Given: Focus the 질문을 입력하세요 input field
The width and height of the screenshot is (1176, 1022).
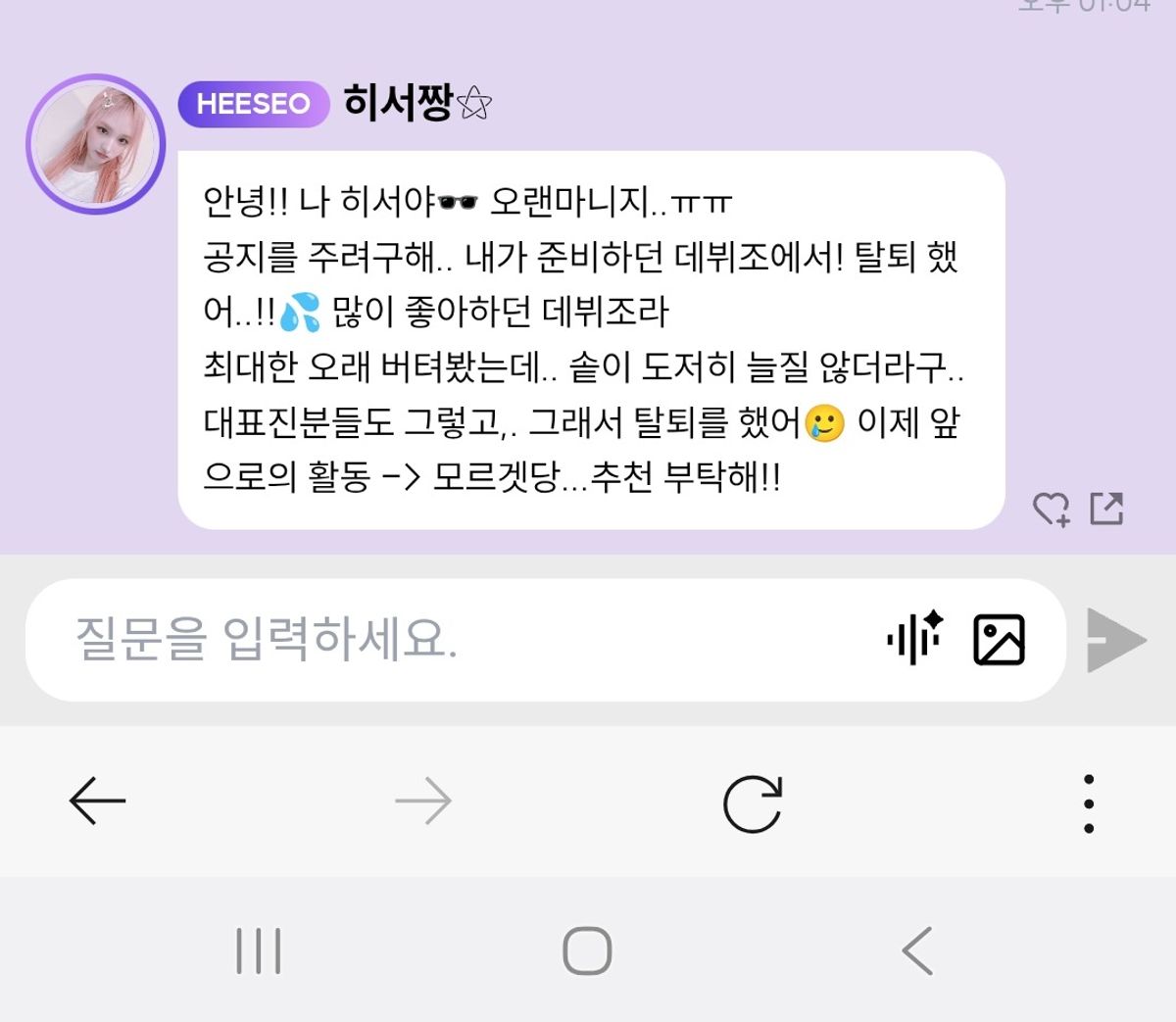Looking at the screenshot, I should (x=441, y=640).
